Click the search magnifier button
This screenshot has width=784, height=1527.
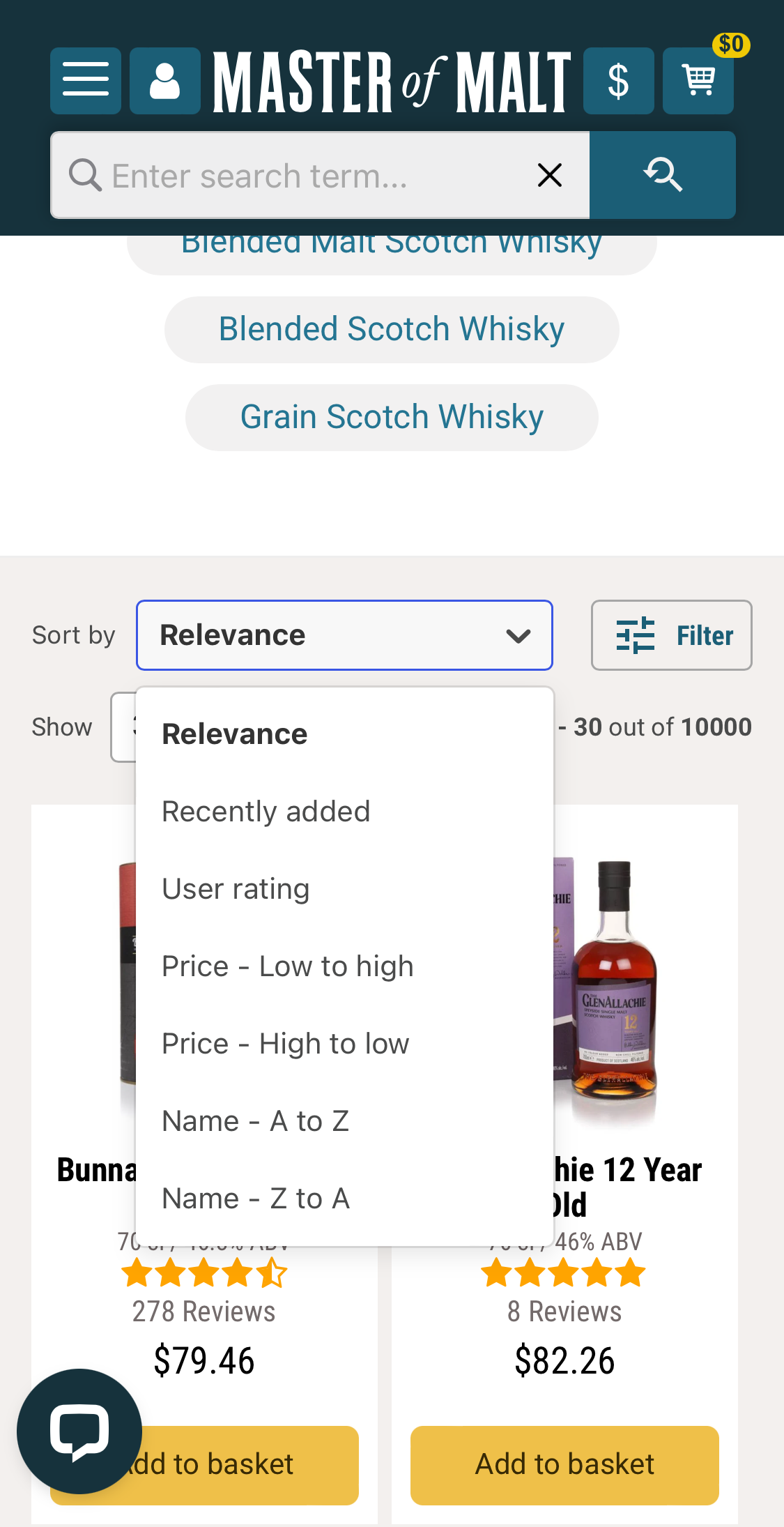click(663, 174)
